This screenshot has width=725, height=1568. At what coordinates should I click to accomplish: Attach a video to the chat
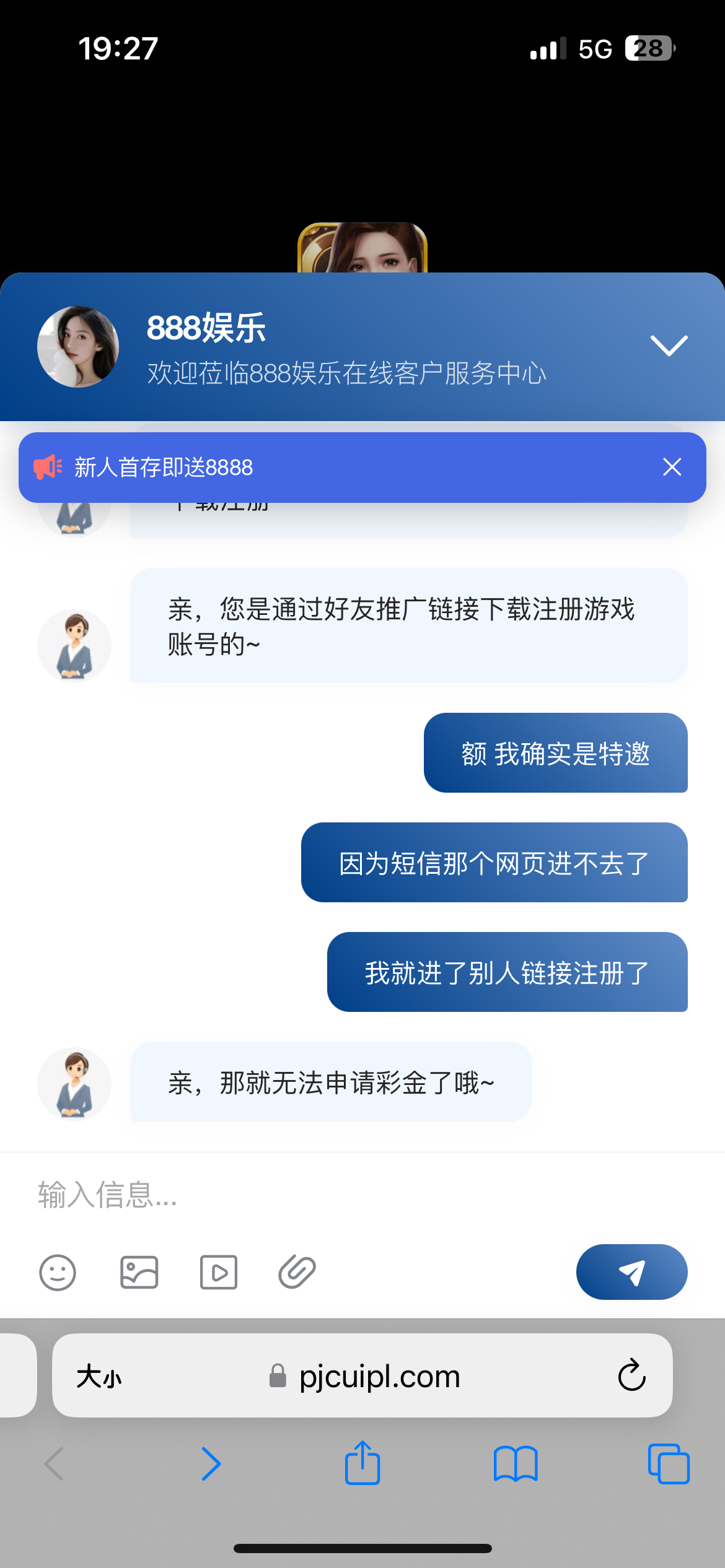point(219,1273)
